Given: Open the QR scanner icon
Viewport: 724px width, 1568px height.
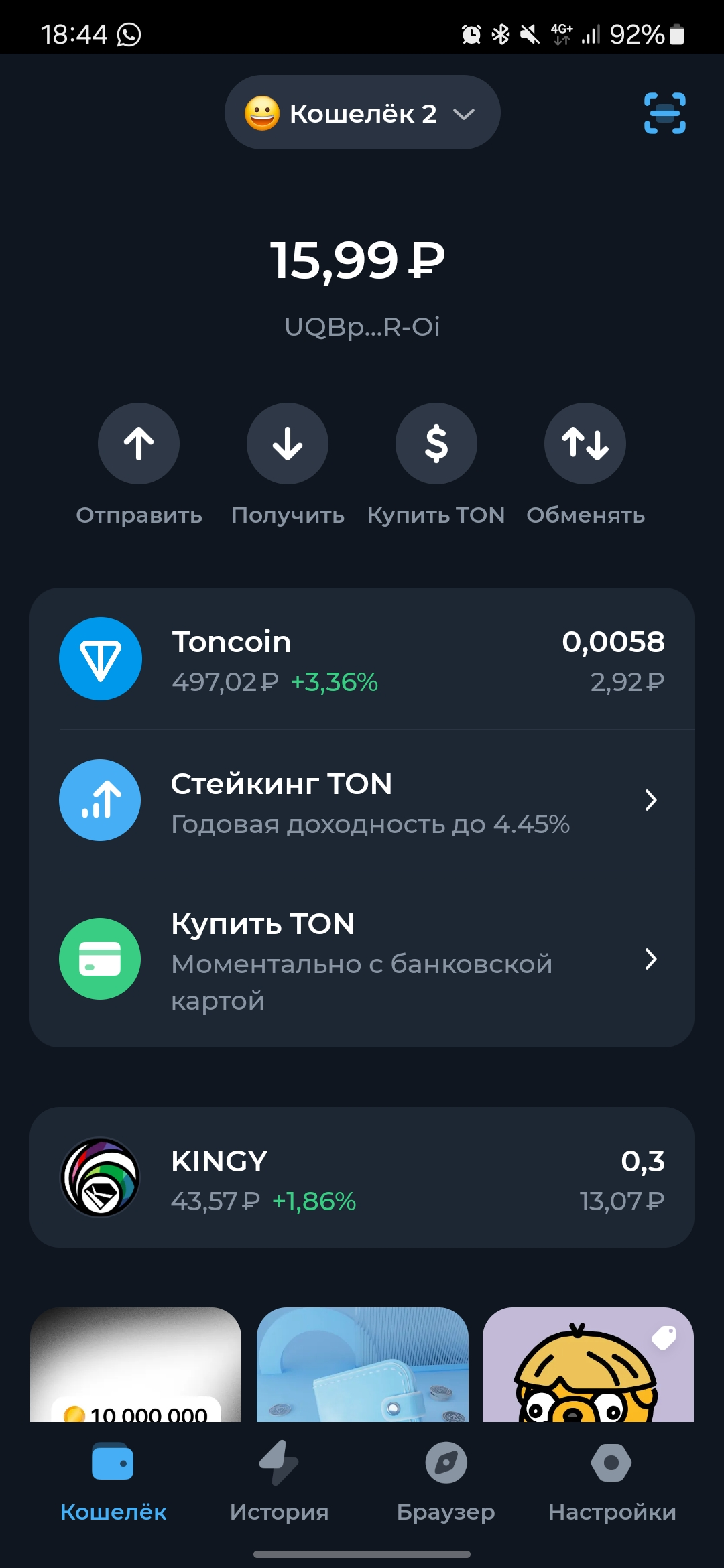Looking at the screenshot, I should coord(664,113).
